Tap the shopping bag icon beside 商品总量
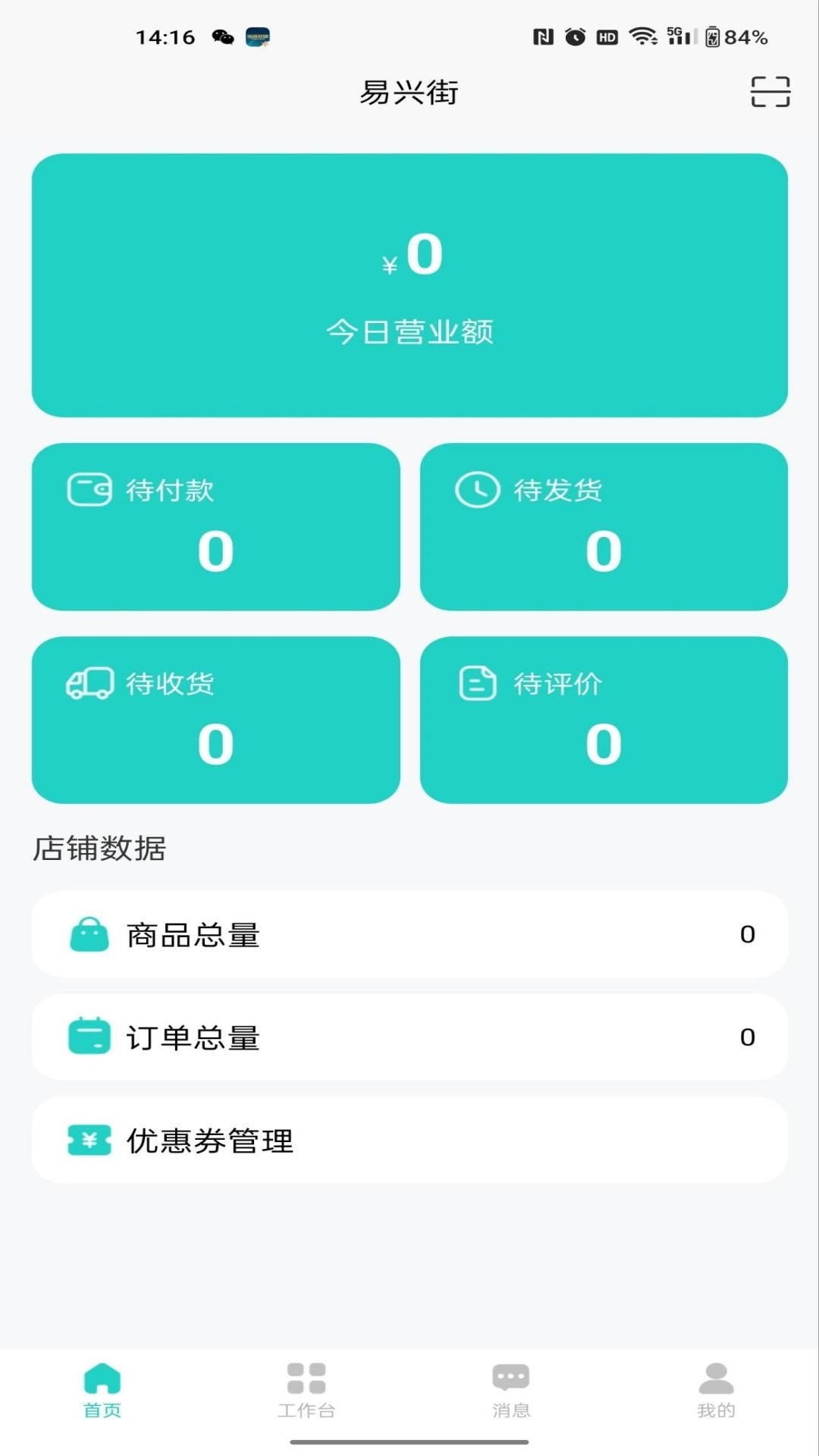Screen dimensions: 819x1456 click(x=89, y=934)
